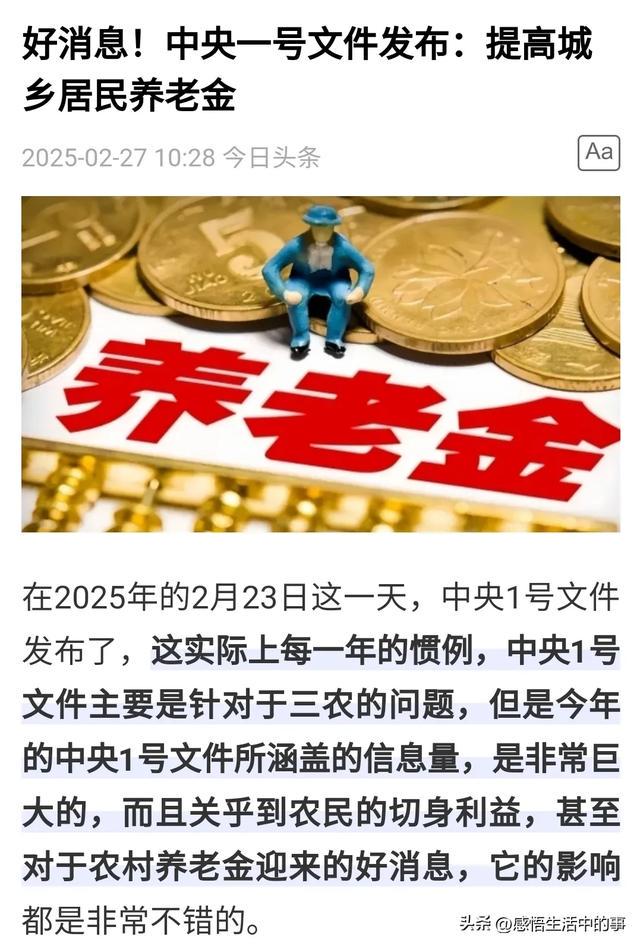The image size is (640, 946).
Task: Open the 养老金 article image
Action: (320, 364)
